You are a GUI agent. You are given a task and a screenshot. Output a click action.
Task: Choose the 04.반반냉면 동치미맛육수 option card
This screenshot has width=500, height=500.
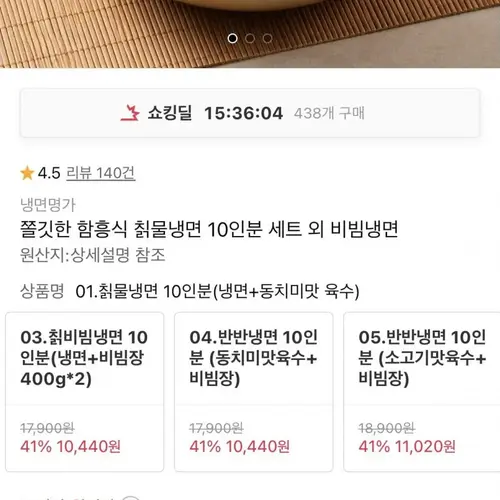click(x=254, y=392)
